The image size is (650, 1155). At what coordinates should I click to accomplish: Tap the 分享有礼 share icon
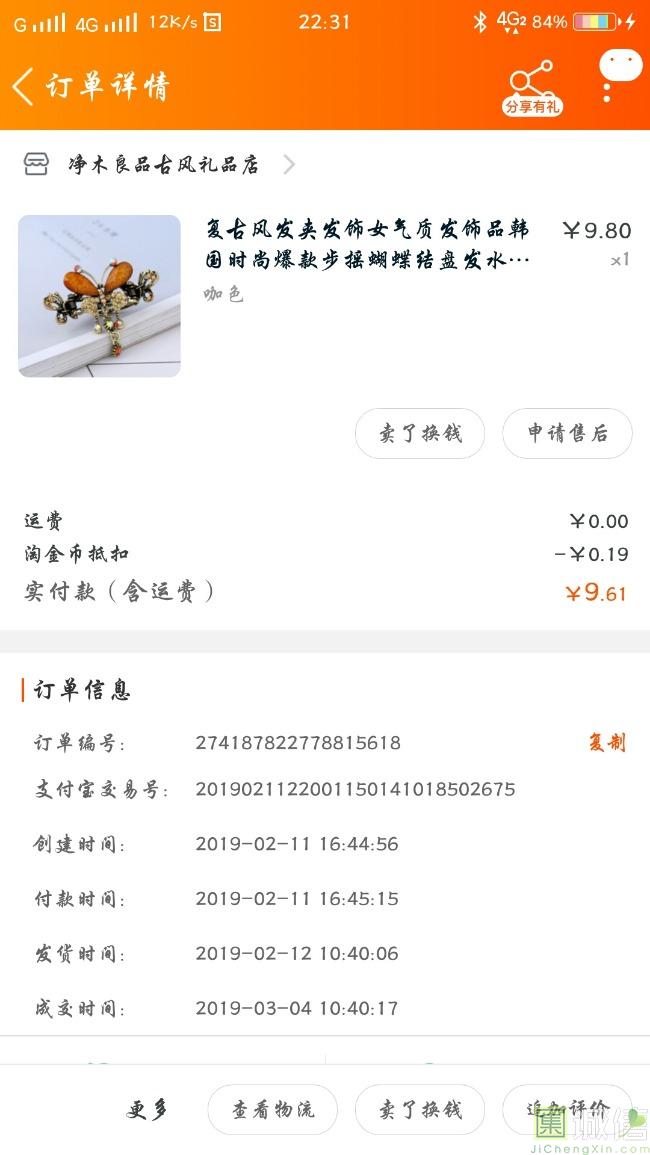point(532,88)
